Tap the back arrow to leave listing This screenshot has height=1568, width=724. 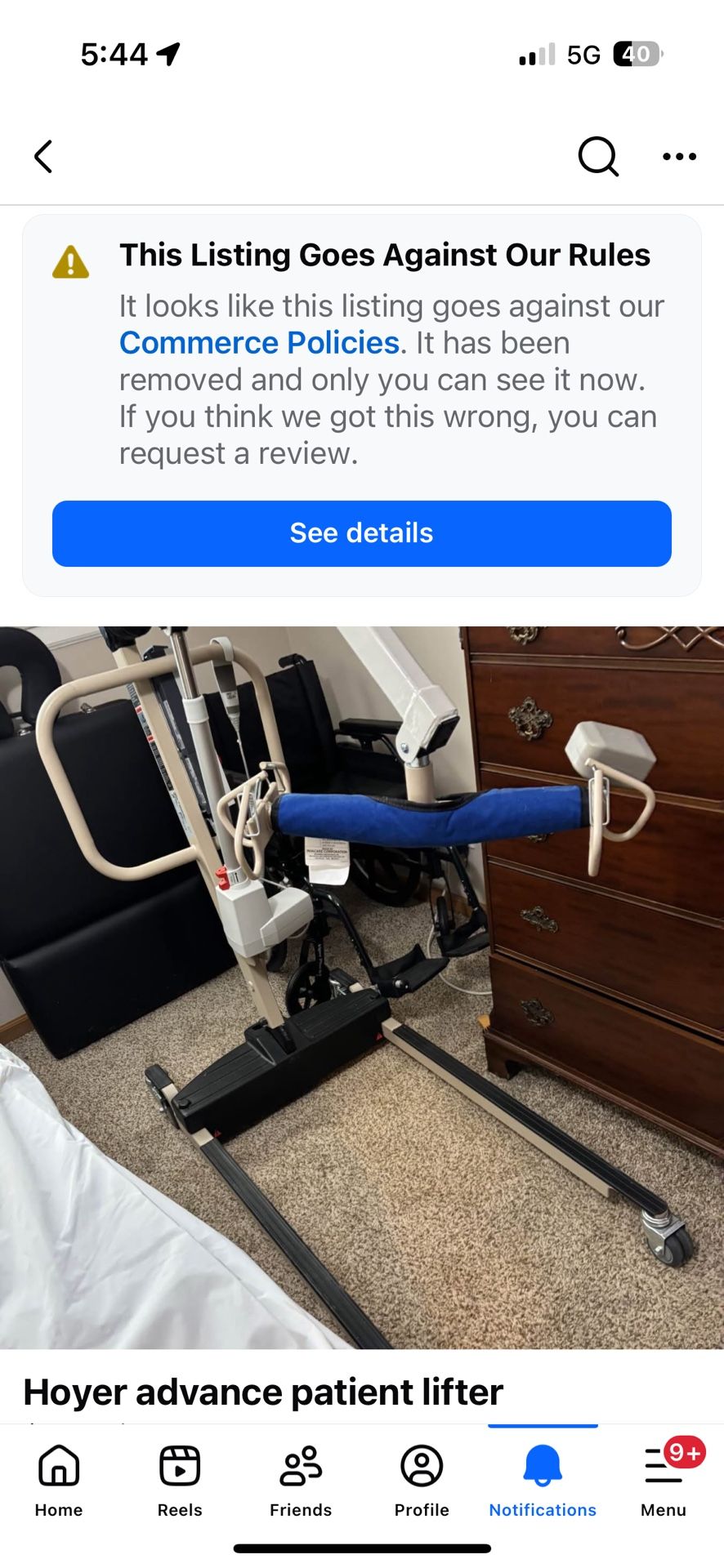coord(43,156)
